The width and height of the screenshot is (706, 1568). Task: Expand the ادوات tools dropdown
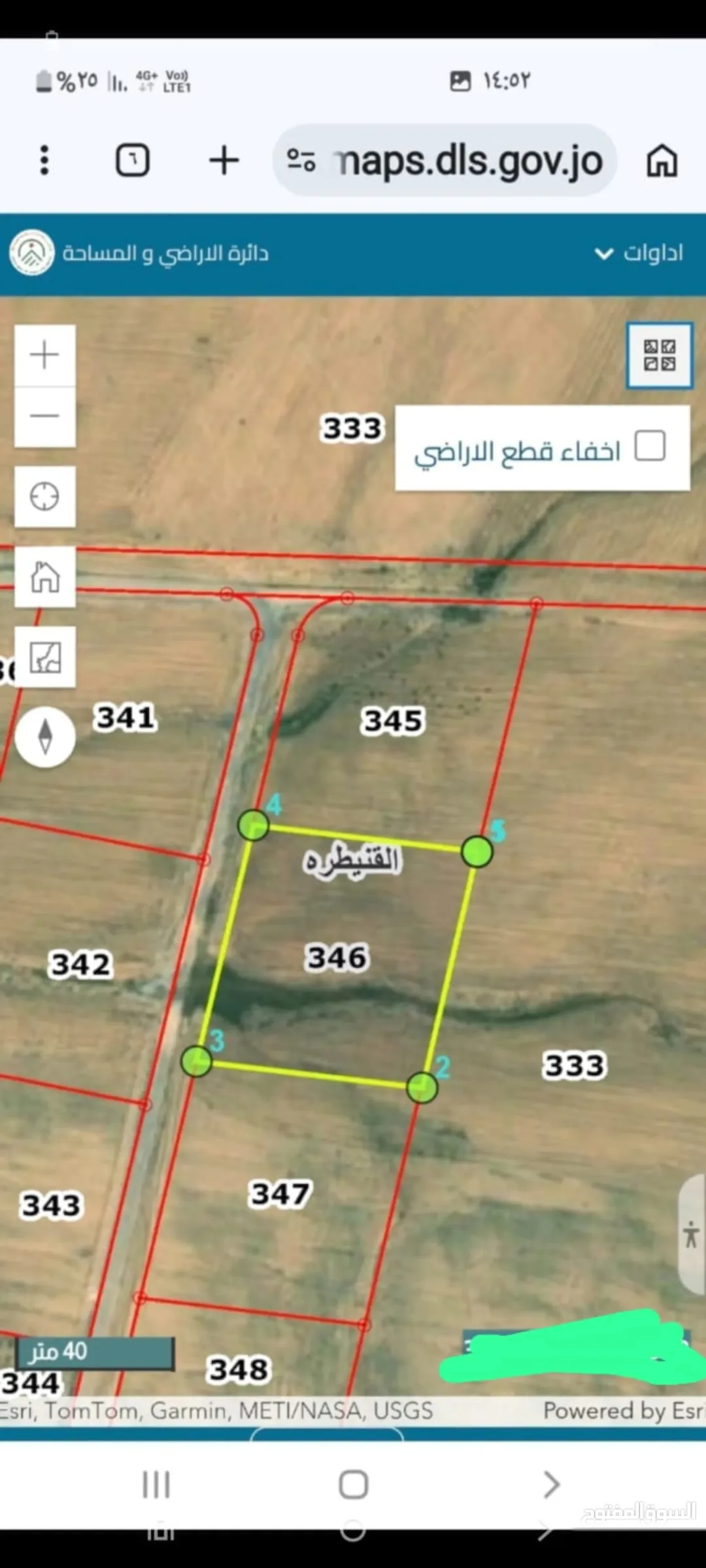(x=639, y=253)
